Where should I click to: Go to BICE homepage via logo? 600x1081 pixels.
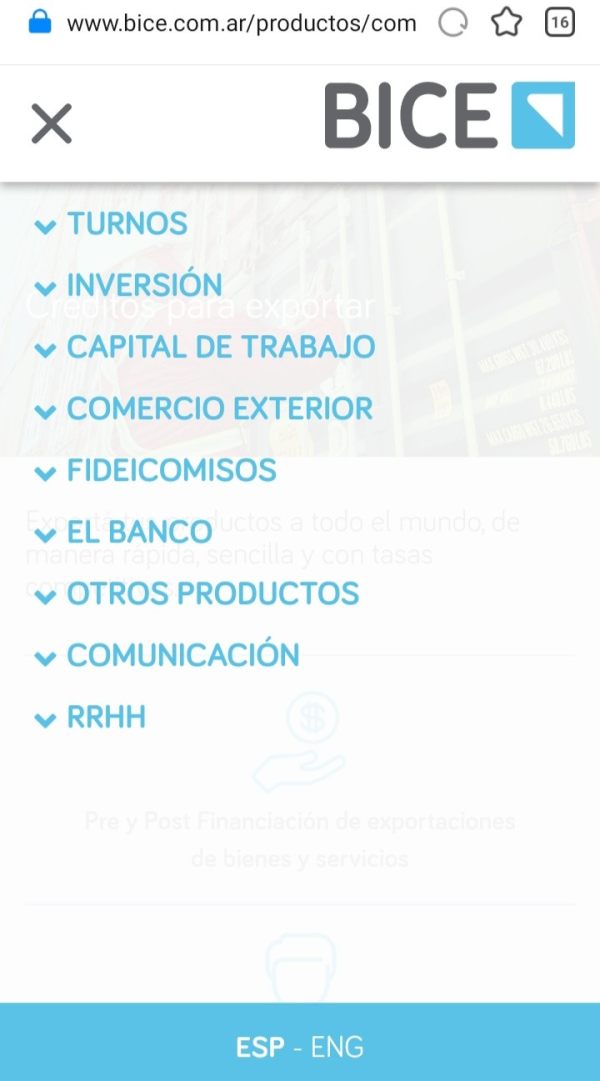450,115
